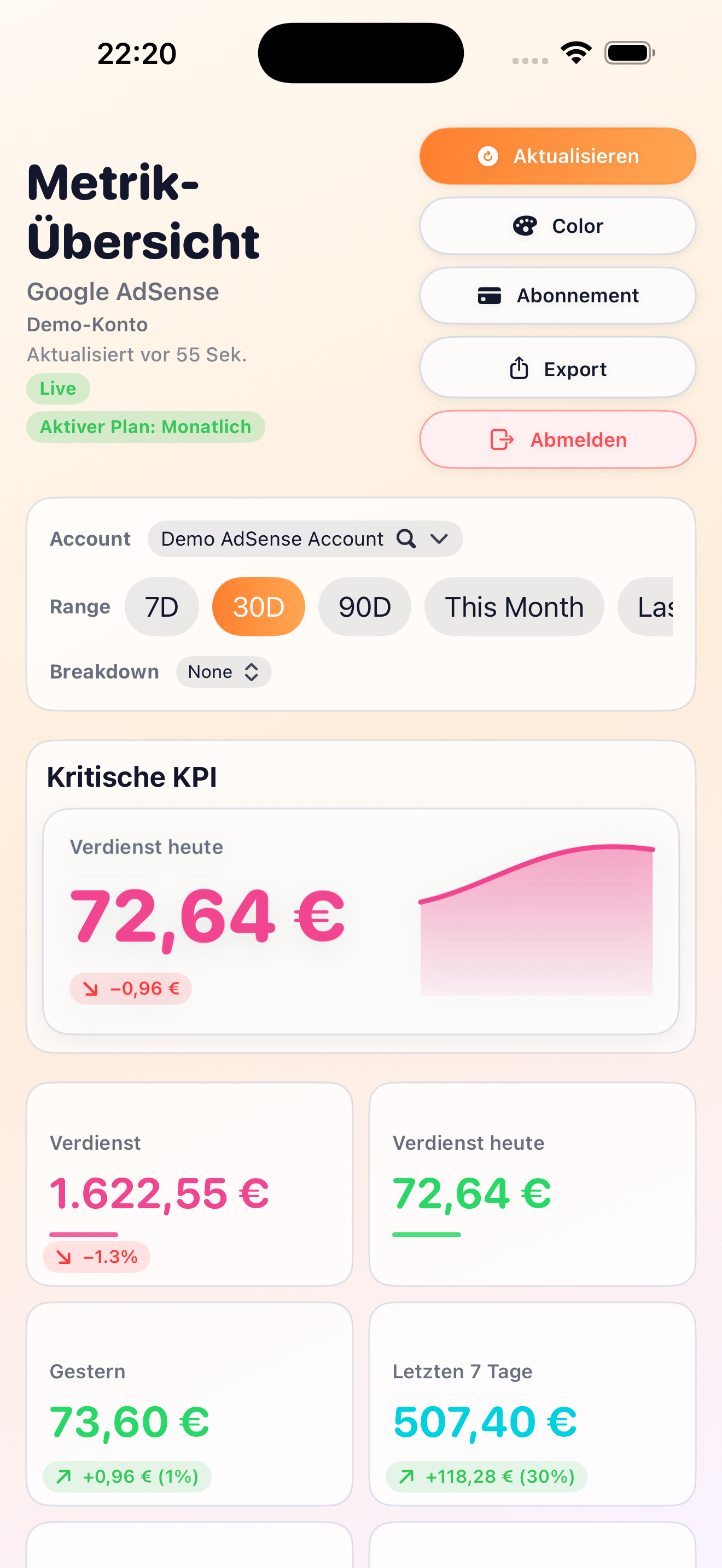The width and height of the screenshot is (722, 1568).
Task: Select the Live status badge
Action: pyautogui.click(x=59, y=388)
